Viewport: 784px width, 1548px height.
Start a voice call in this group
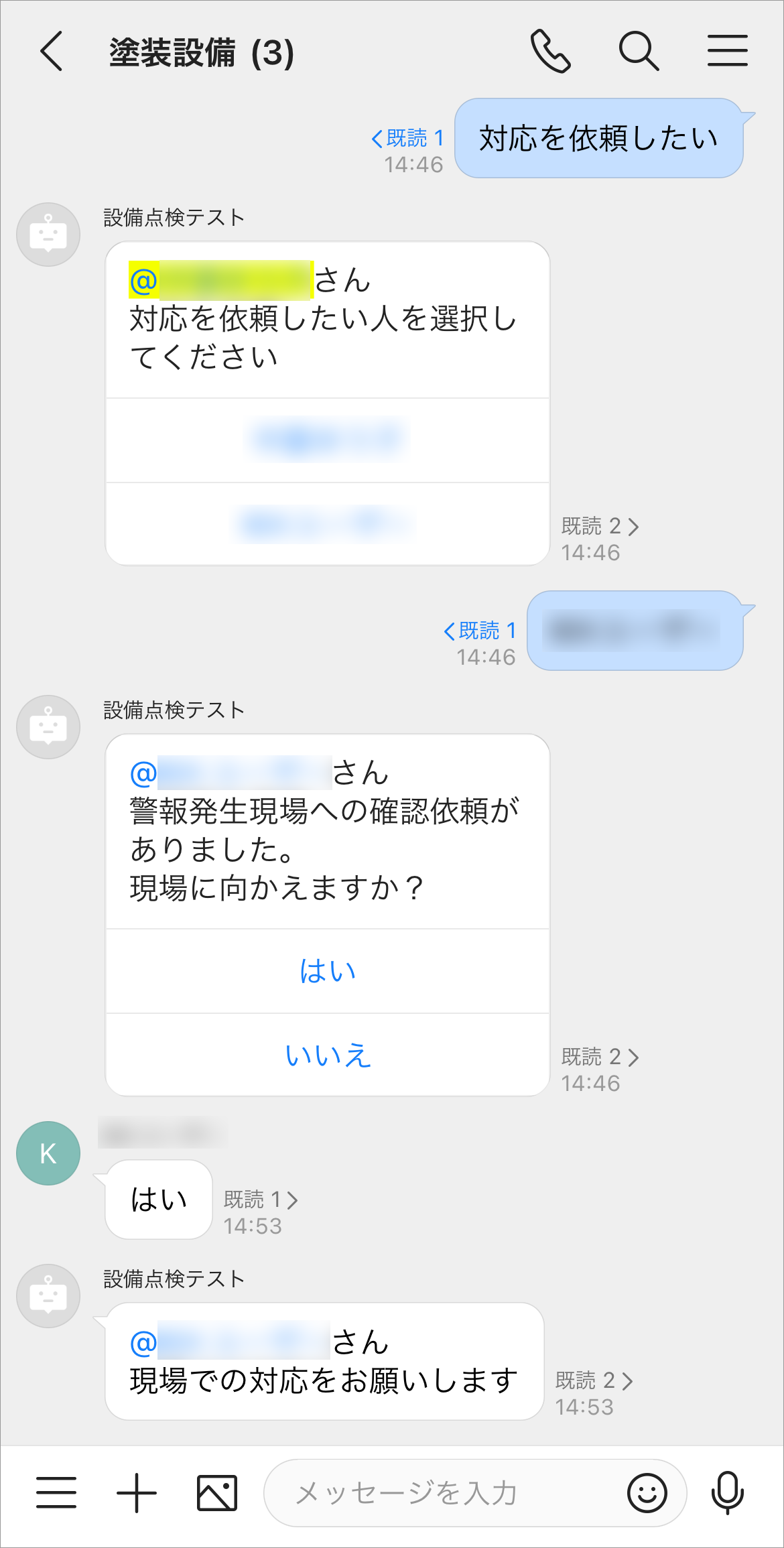550,51
